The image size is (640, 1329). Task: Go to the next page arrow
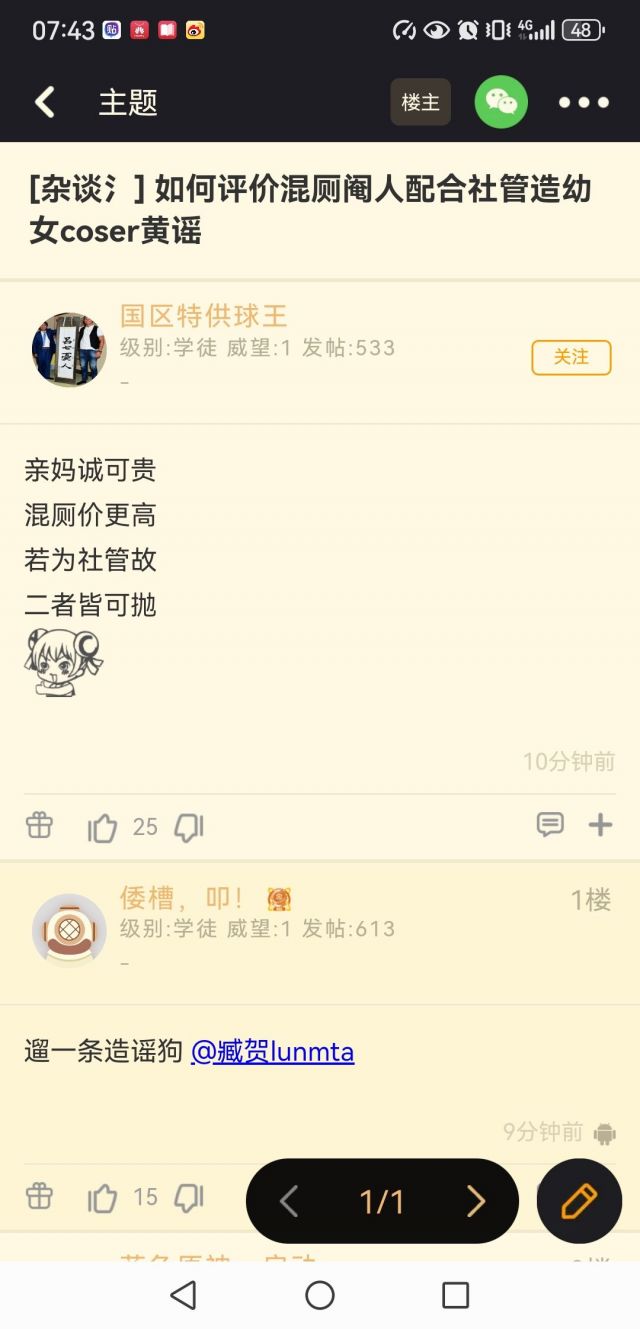coord(476,1201)
